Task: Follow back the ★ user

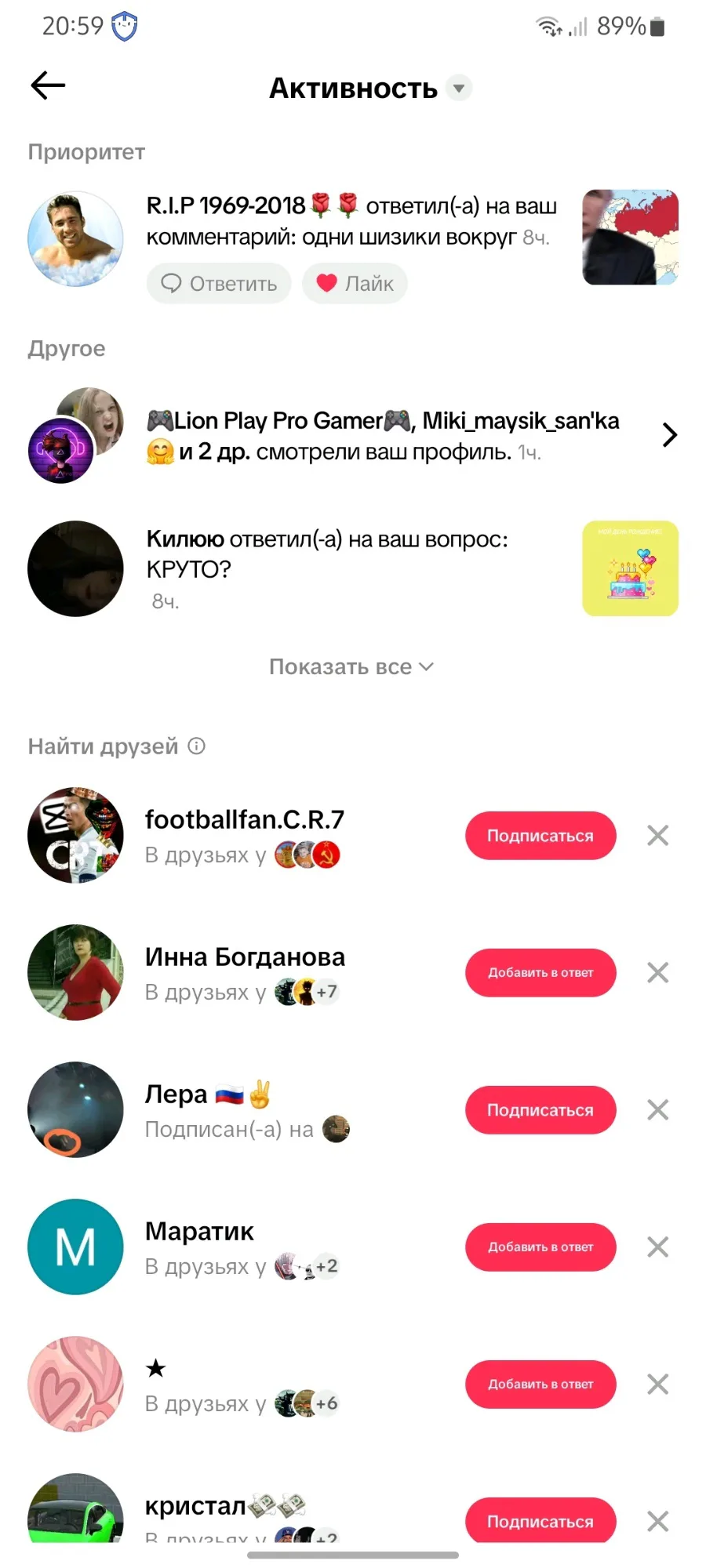Action: [540, 1385]
